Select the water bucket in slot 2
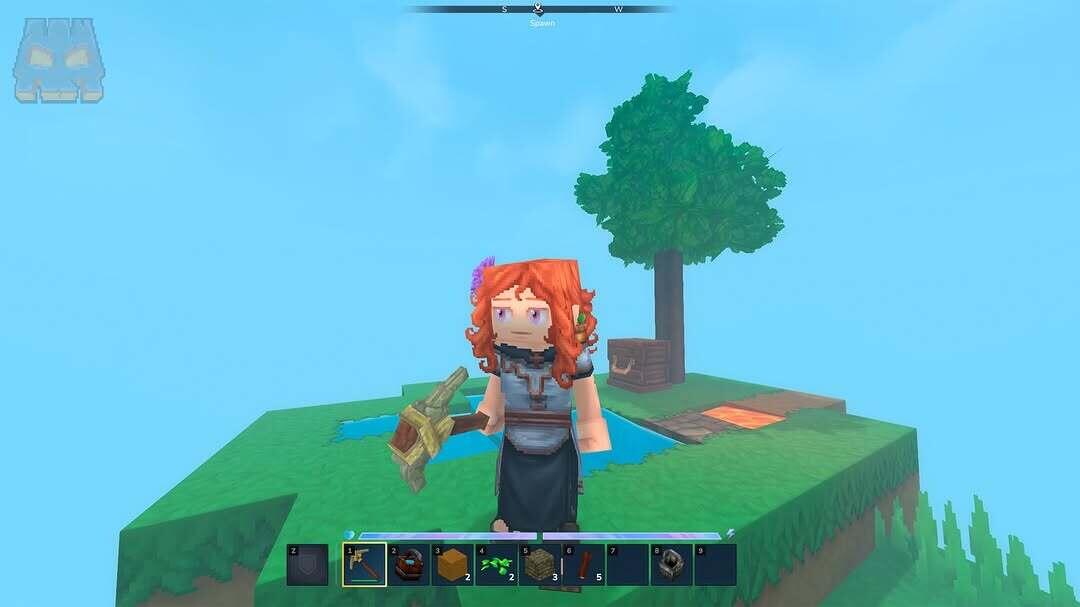 pyautogui.click(x=408, y=565)
